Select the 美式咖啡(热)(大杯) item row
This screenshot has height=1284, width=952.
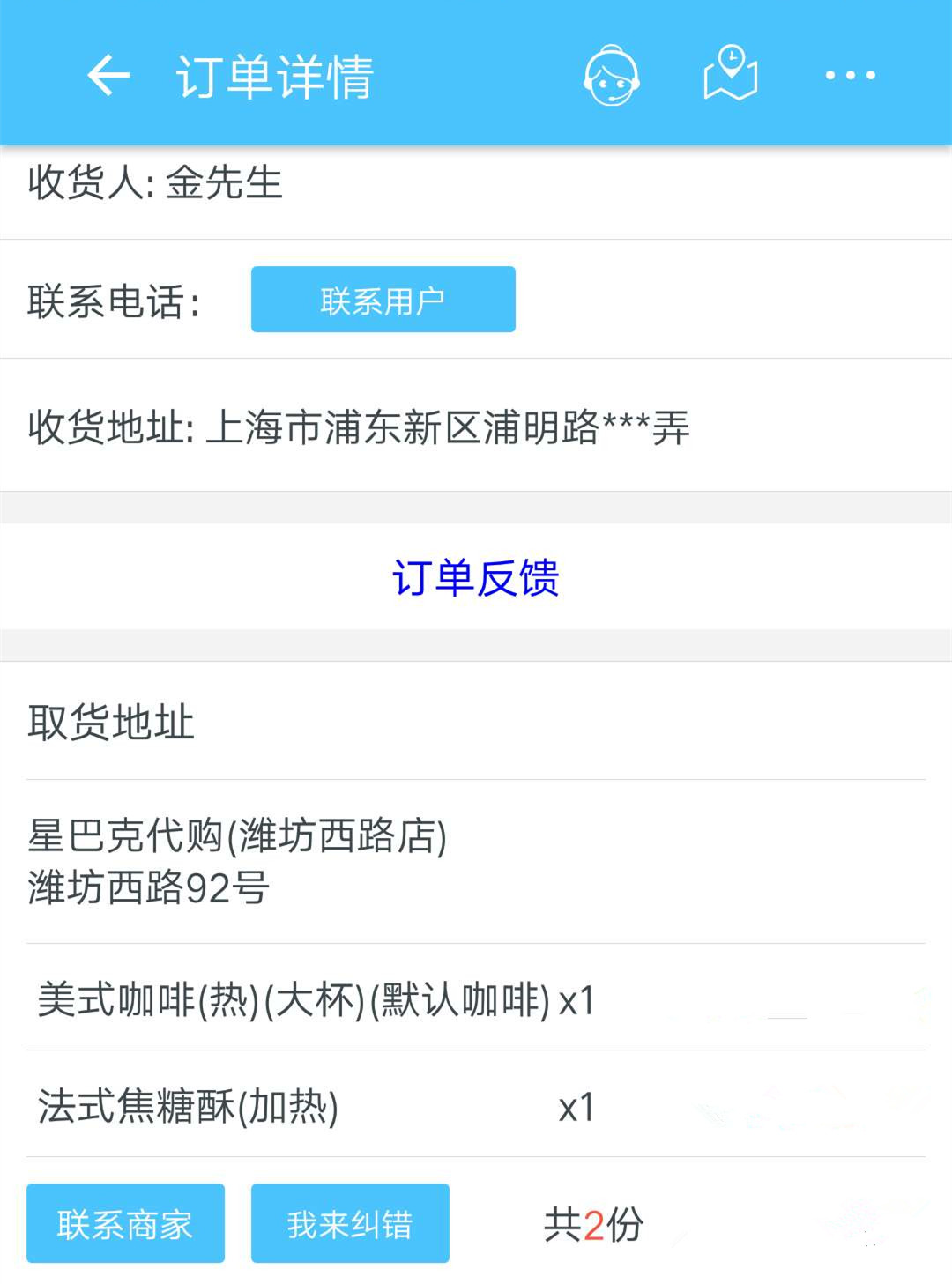(x=313, y=1000)
